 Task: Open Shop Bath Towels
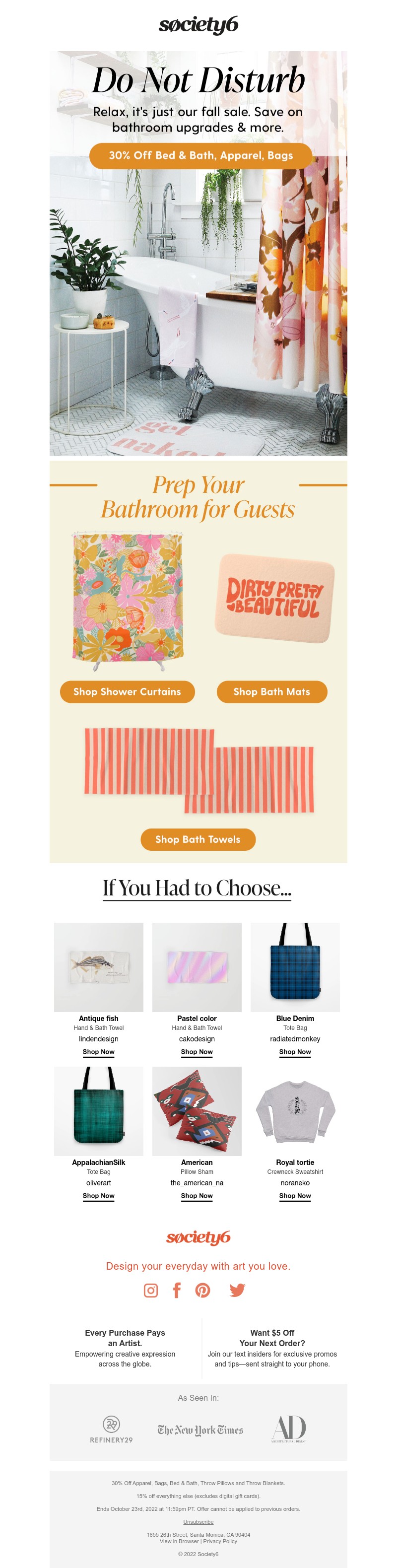point(198,839)
